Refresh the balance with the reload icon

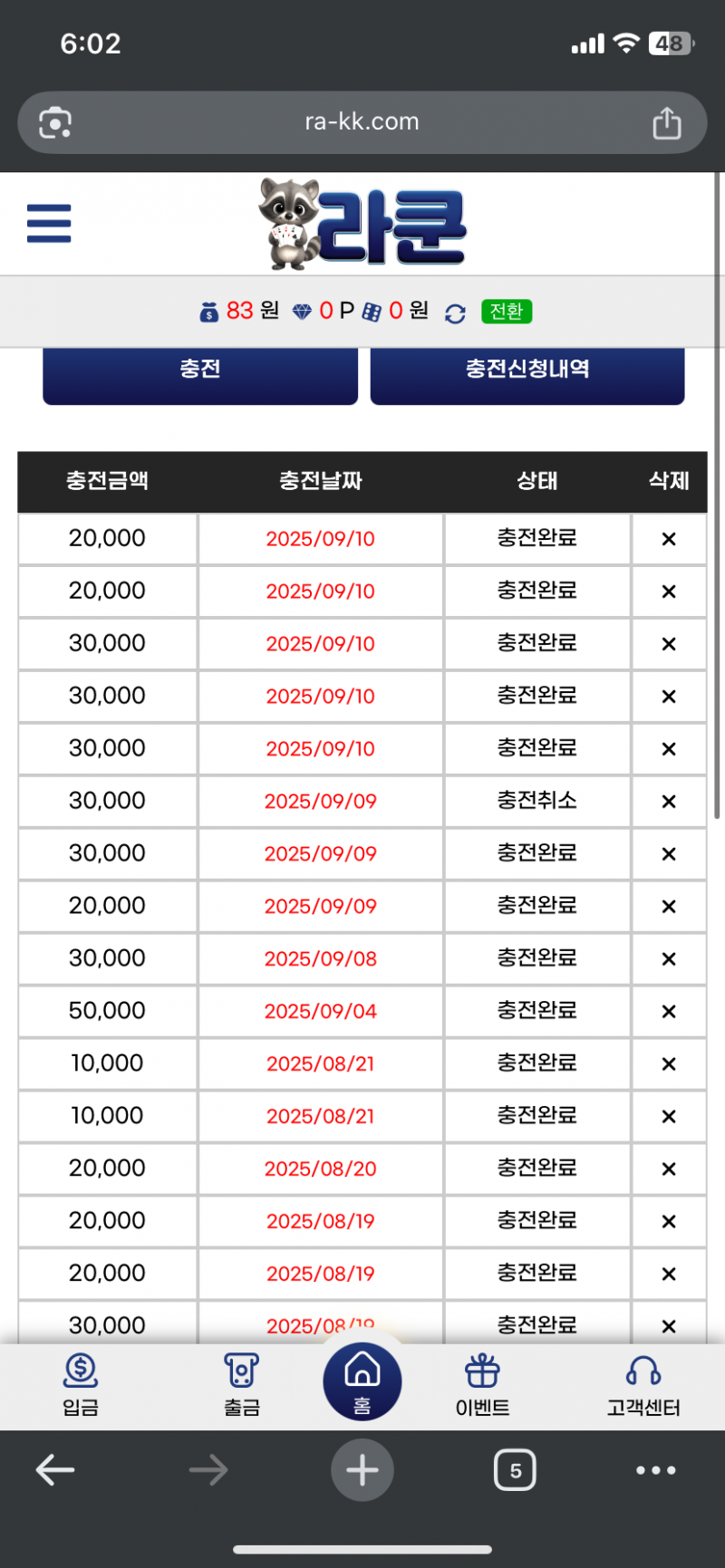pyautogui.click(x=455, y=313)
